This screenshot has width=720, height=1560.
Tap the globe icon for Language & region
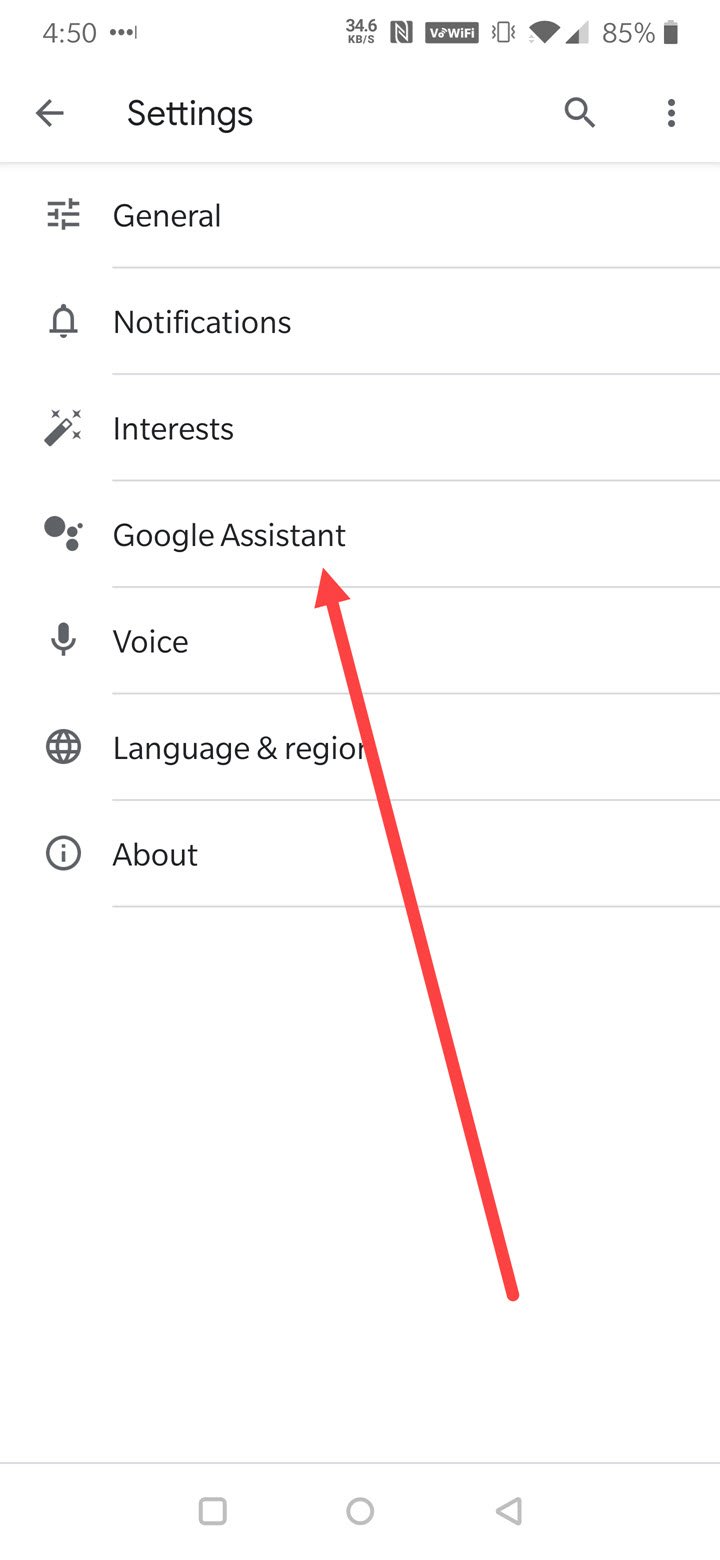coord(62,747)
